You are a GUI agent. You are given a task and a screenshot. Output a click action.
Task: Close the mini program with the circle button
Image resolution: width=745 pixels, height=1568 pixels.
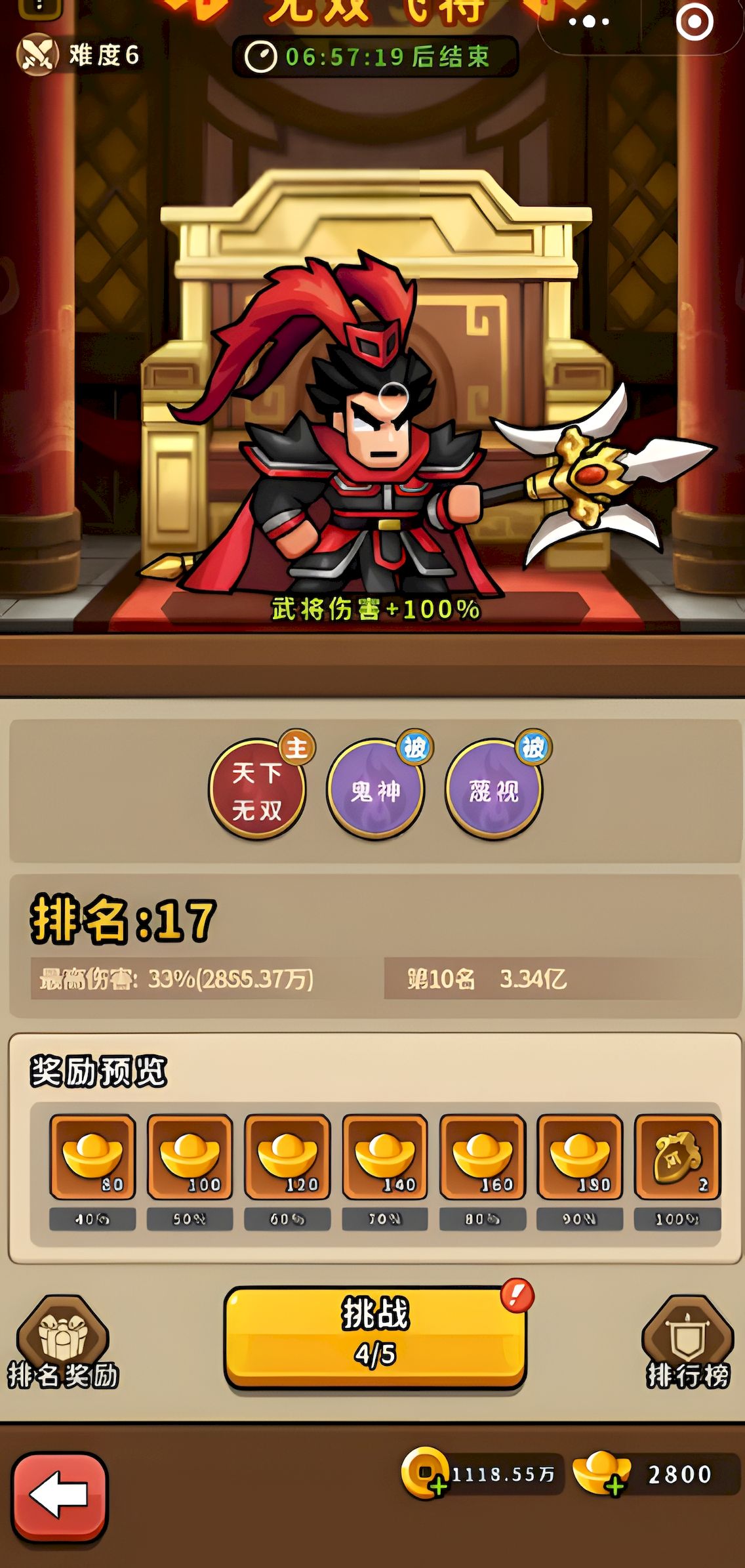pos(694,22)
